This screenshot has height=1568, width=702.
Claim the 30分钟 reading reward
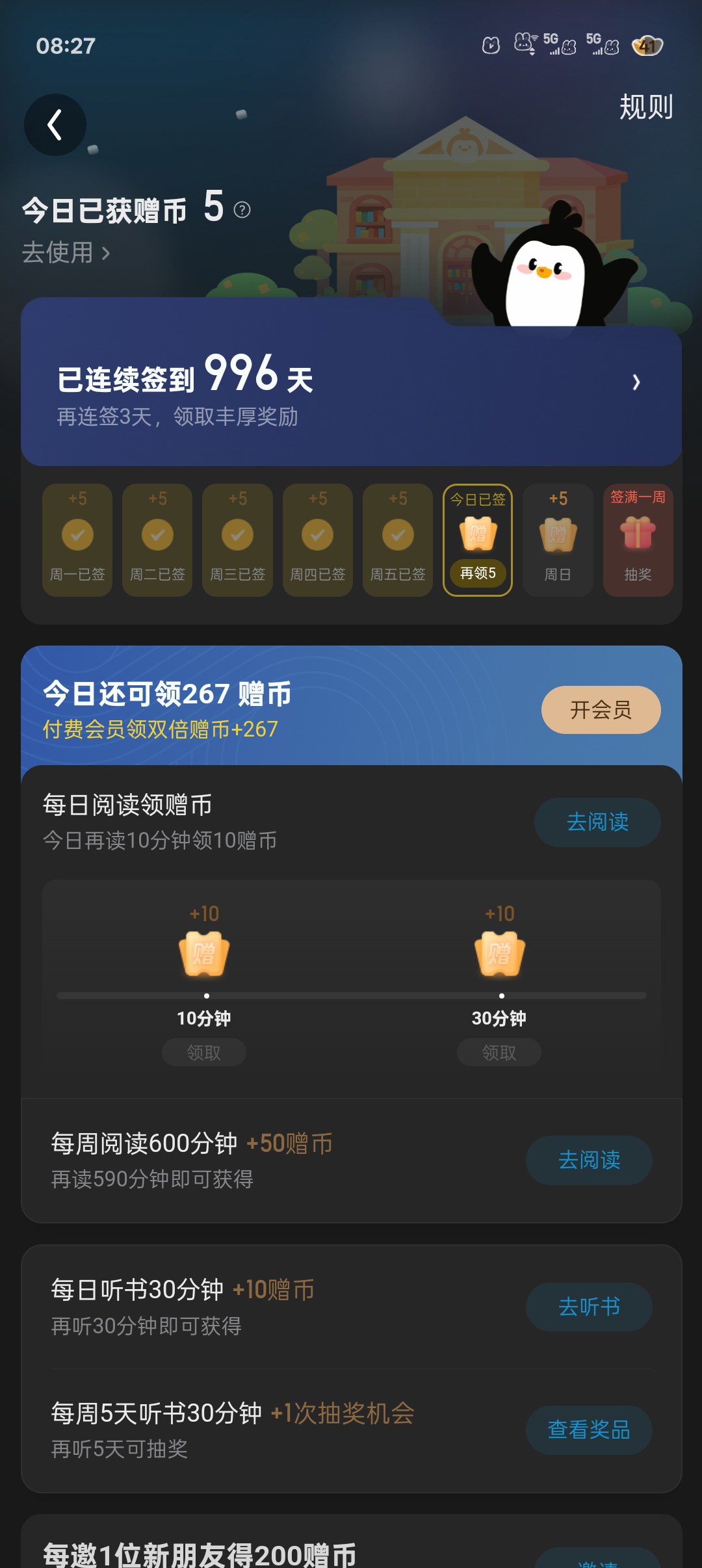coord(499,1052)
